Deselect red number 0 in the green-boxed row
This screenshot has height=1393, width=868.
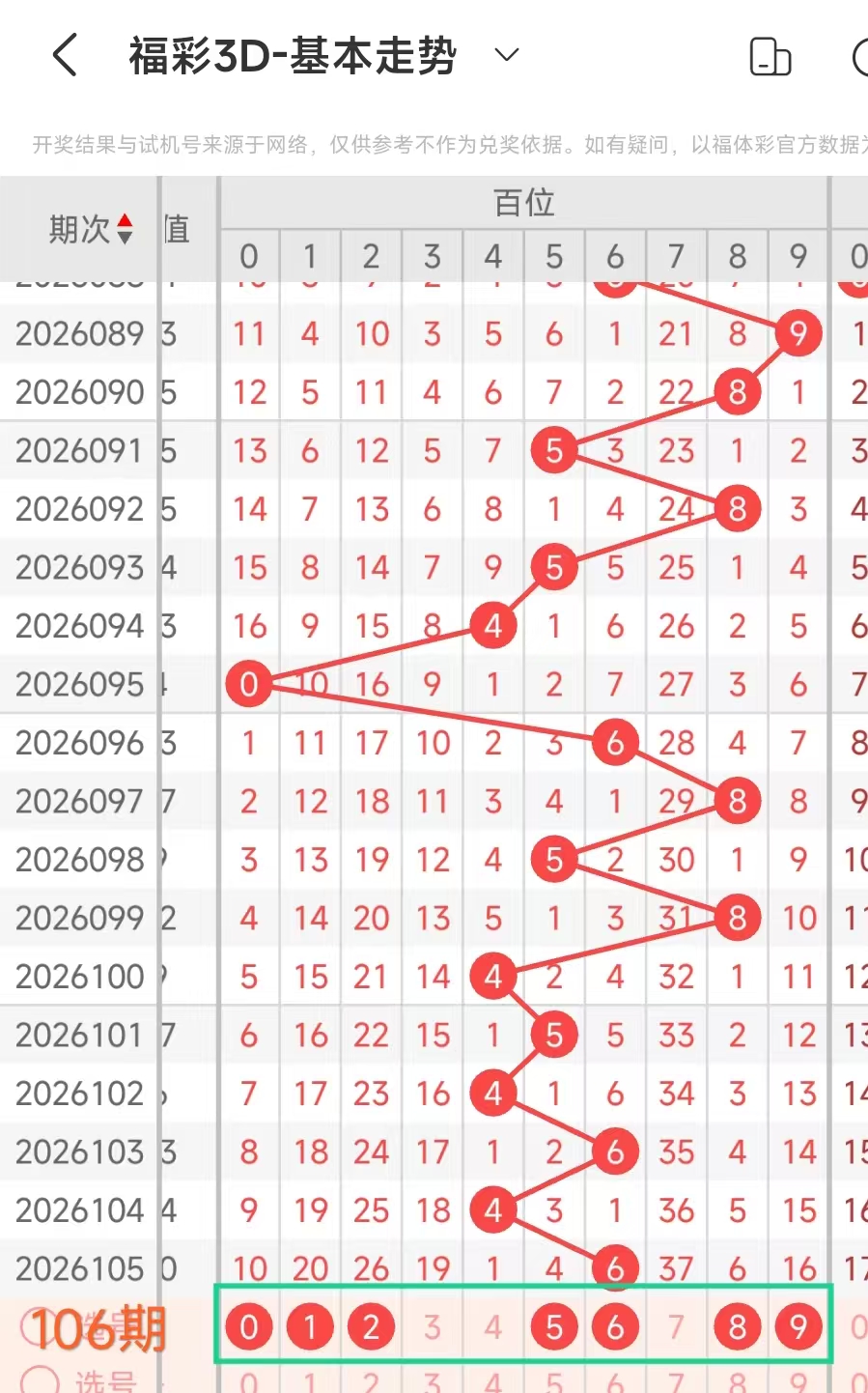[x=248, y=1327]
